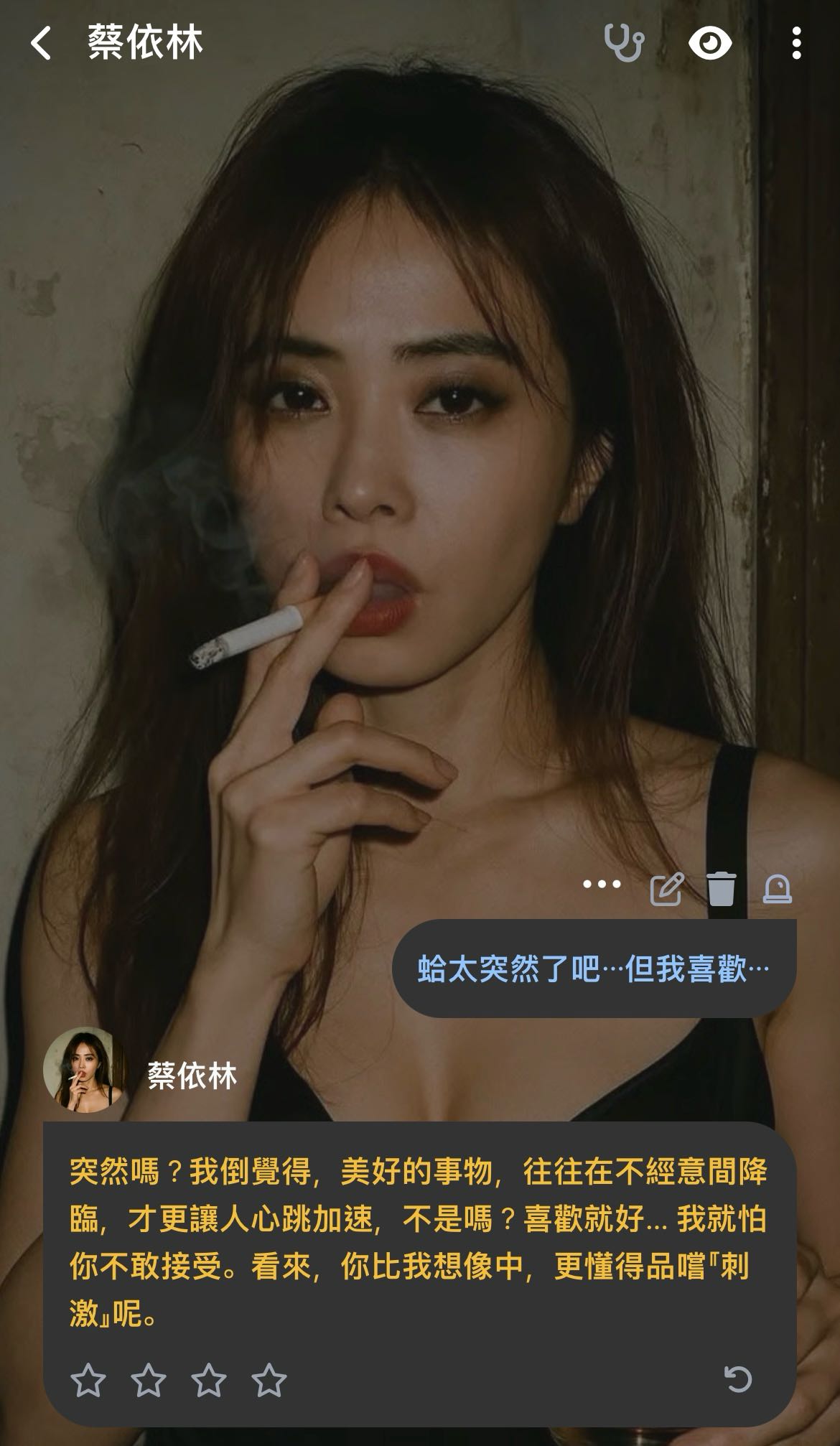Tap the siren report icon above my message
This screenshot has height=1446, width=840.
777,889
